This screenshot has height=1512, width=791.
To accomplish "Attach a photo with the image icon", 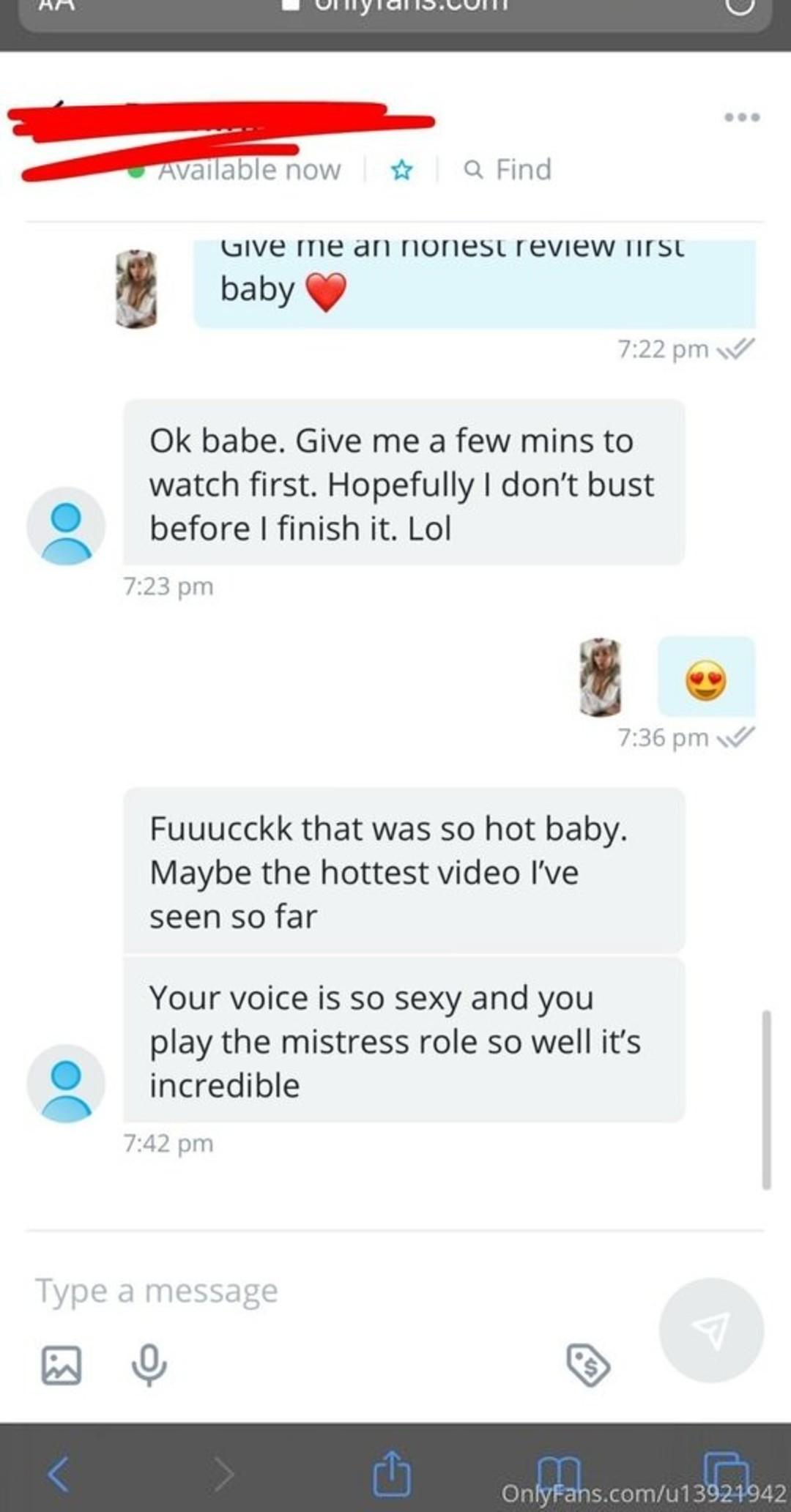I will pos(62,1365).
